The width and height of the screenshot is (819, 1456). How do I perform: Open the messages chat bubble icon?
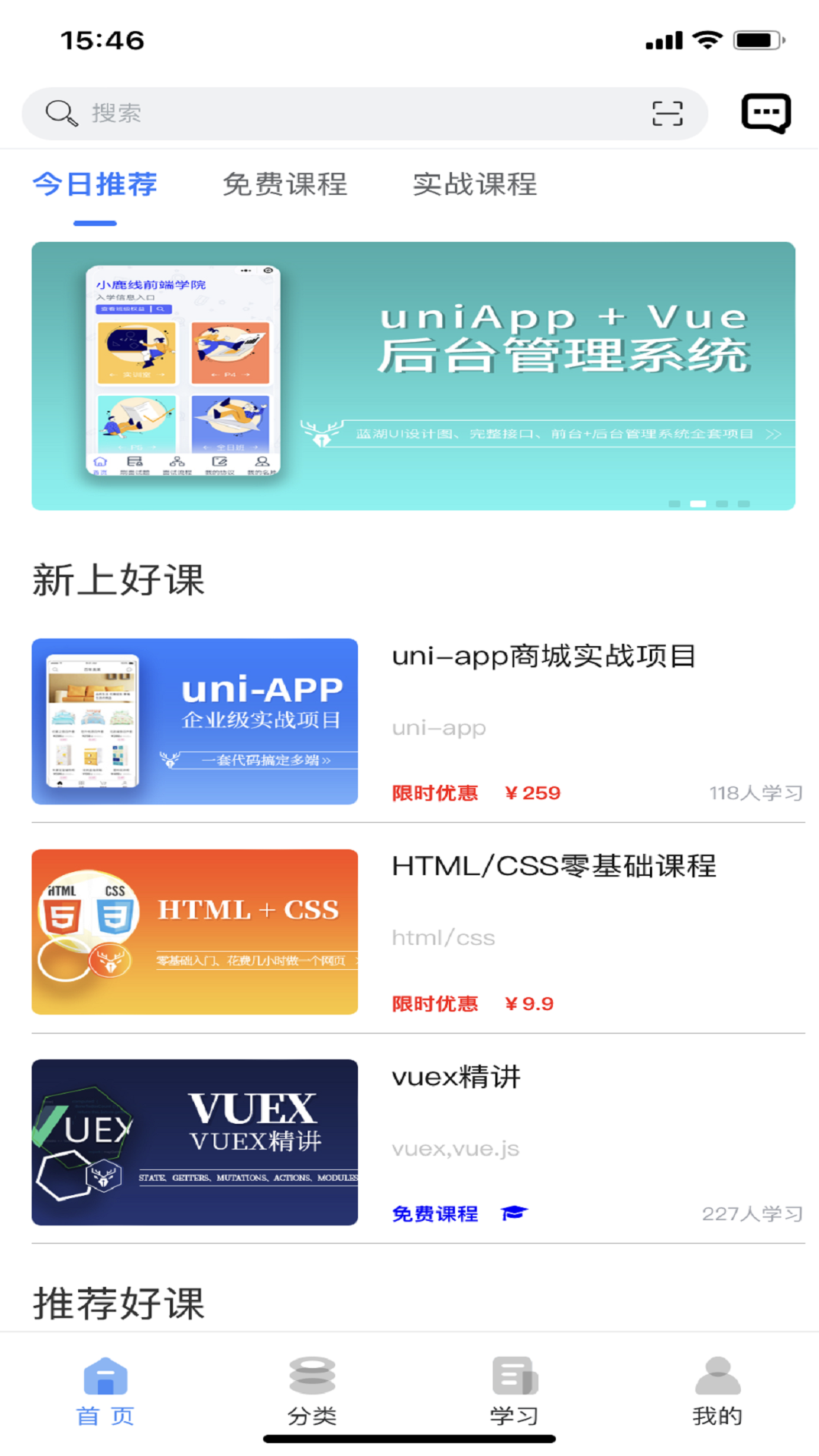point(766,114)
